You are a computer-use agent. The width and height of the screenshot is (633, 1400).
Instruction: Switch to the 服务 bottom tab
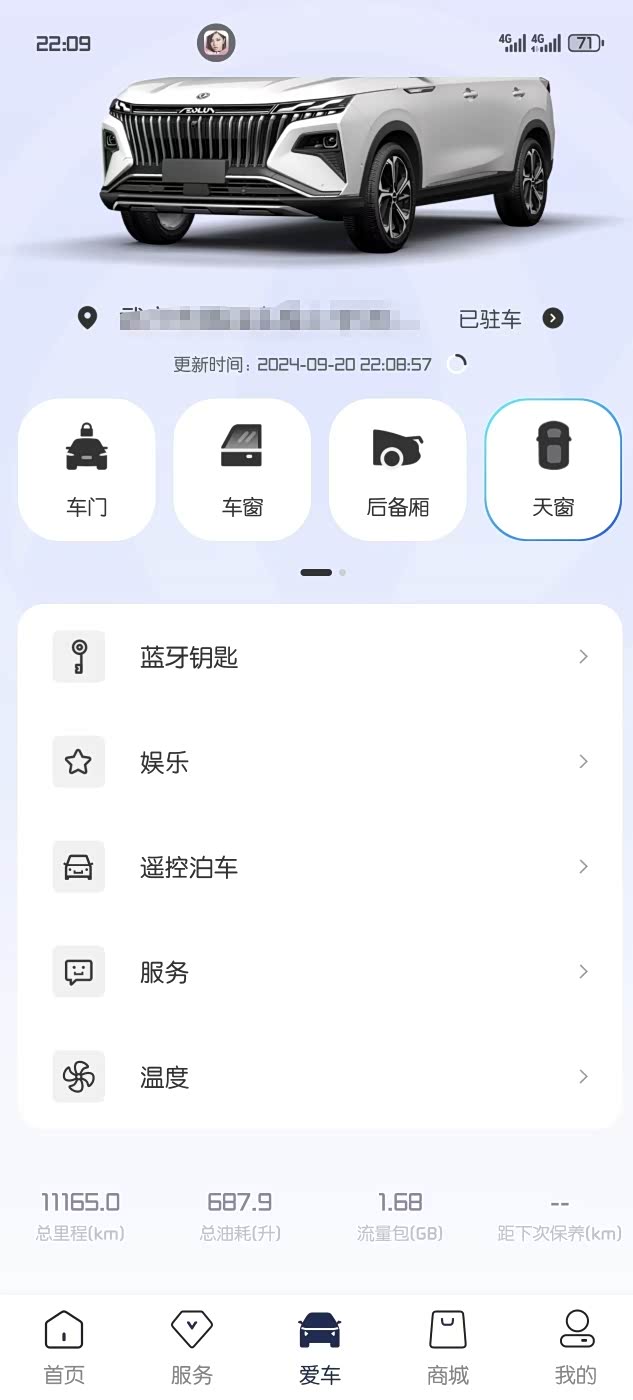191,1346
